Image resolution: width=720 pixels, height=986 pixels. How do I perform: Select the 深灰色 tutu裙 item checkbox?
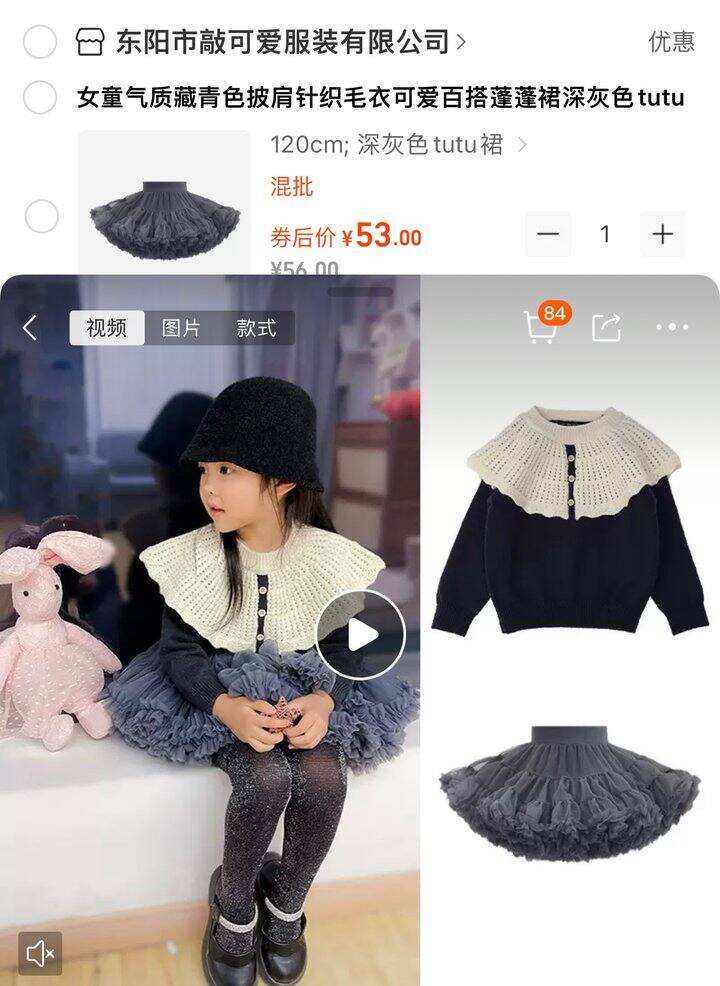click(41, 216)
